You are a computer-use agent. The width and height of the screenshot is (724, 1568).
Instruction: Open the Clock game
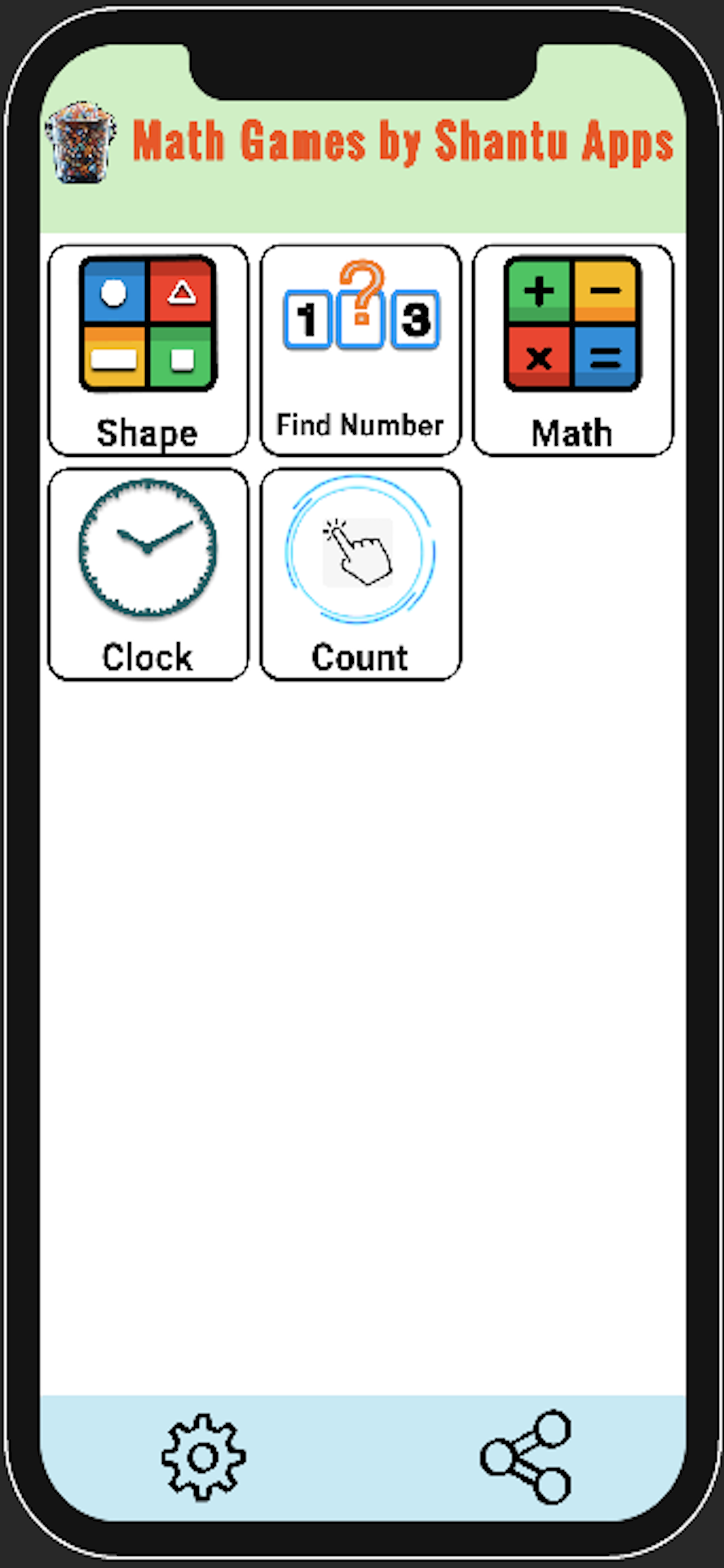148,574
